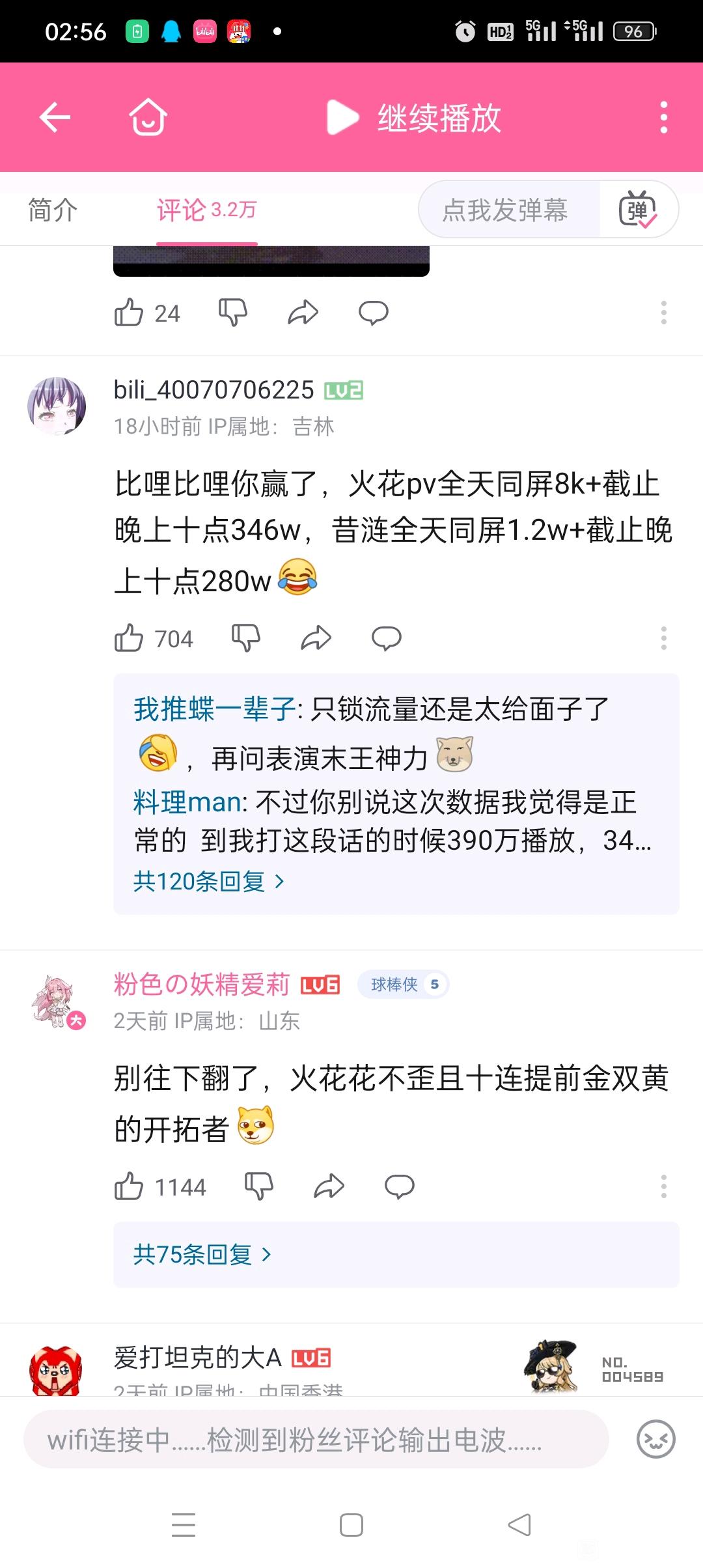The image size is (703, 1568).
Task: Toggle the danmaku display icon
Action: [x=638, y=210]
